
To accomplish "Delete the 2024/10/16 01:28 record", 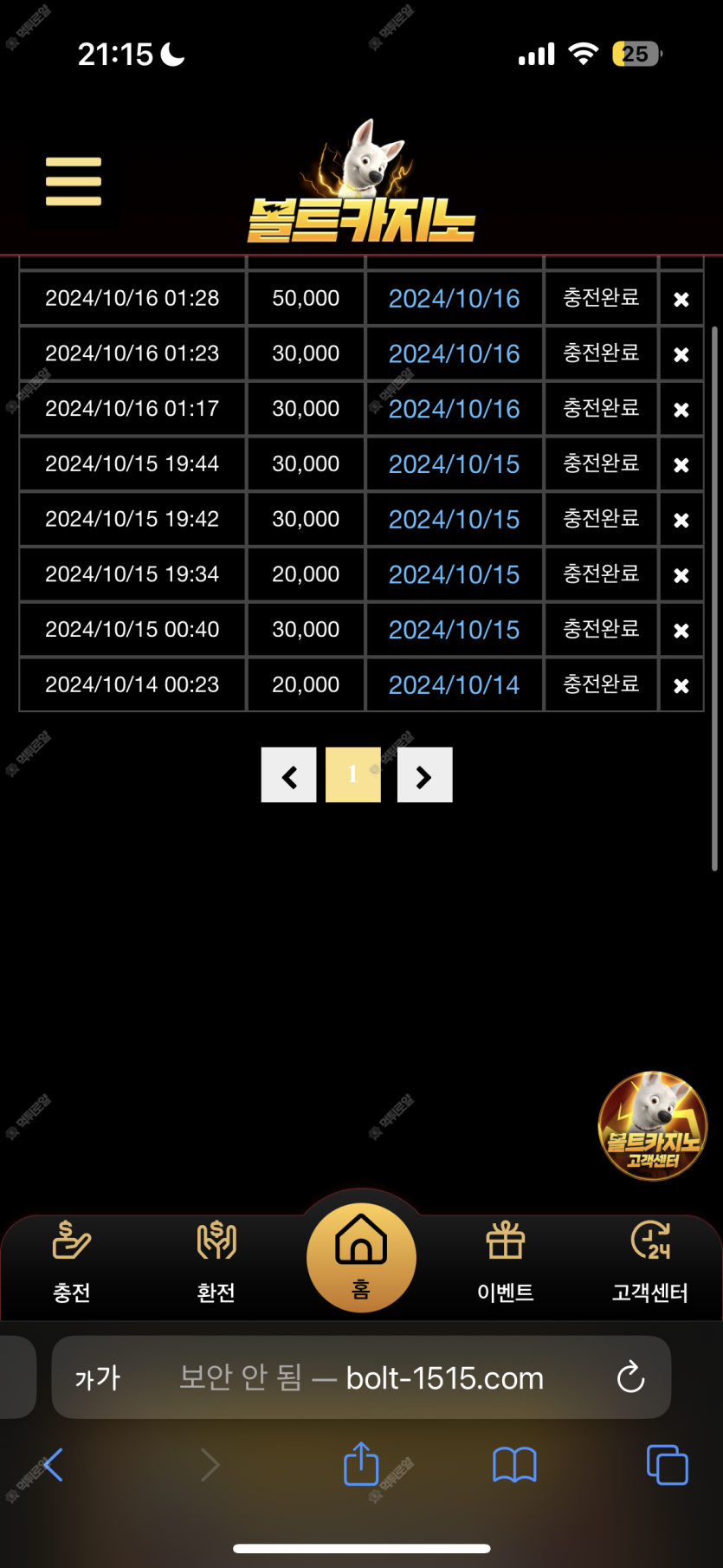I will click(x=681, y=299).
